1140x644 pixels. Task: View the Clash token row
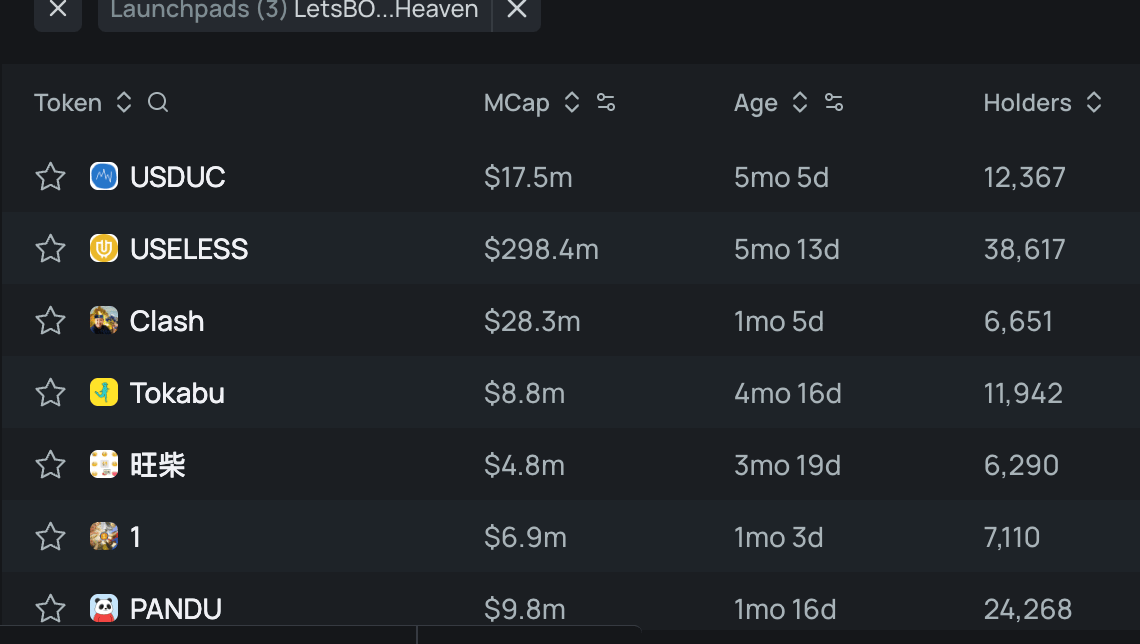[x=166, y=321]
